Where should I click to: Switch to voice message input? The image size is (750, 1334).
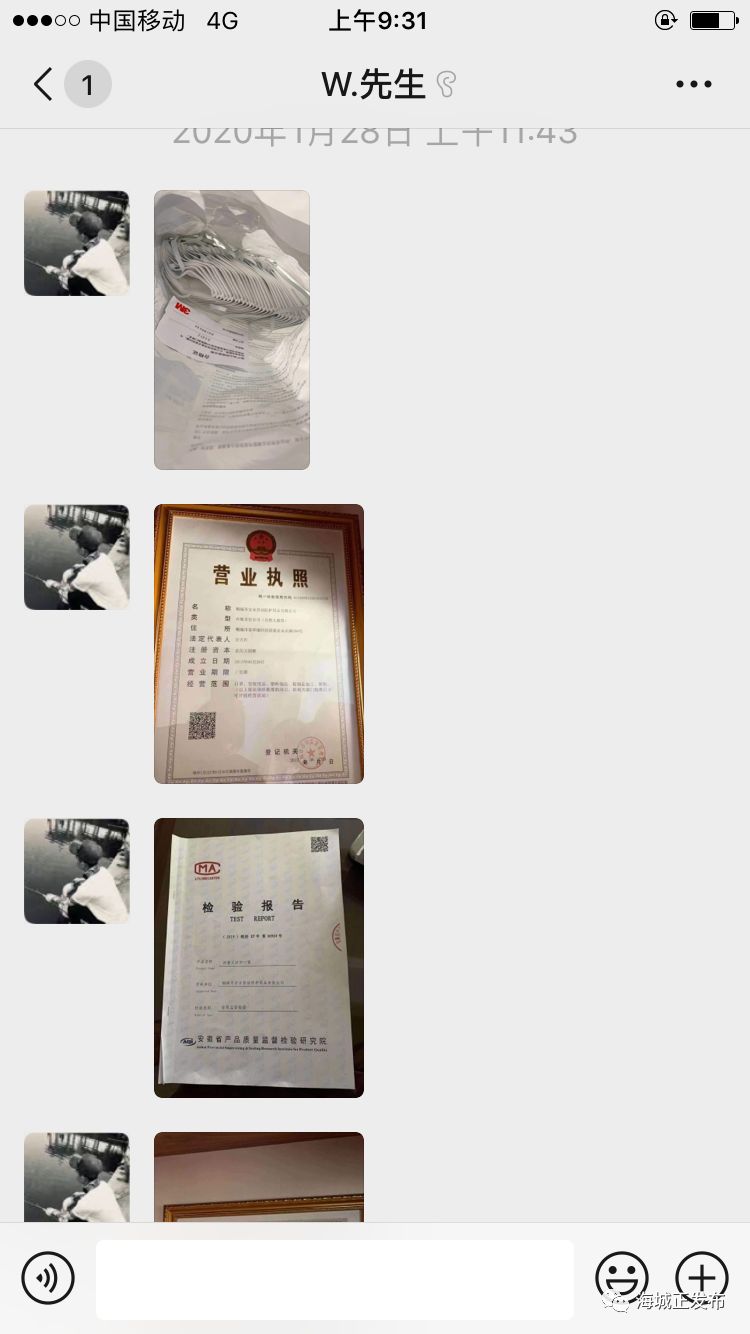point(48,1277)
